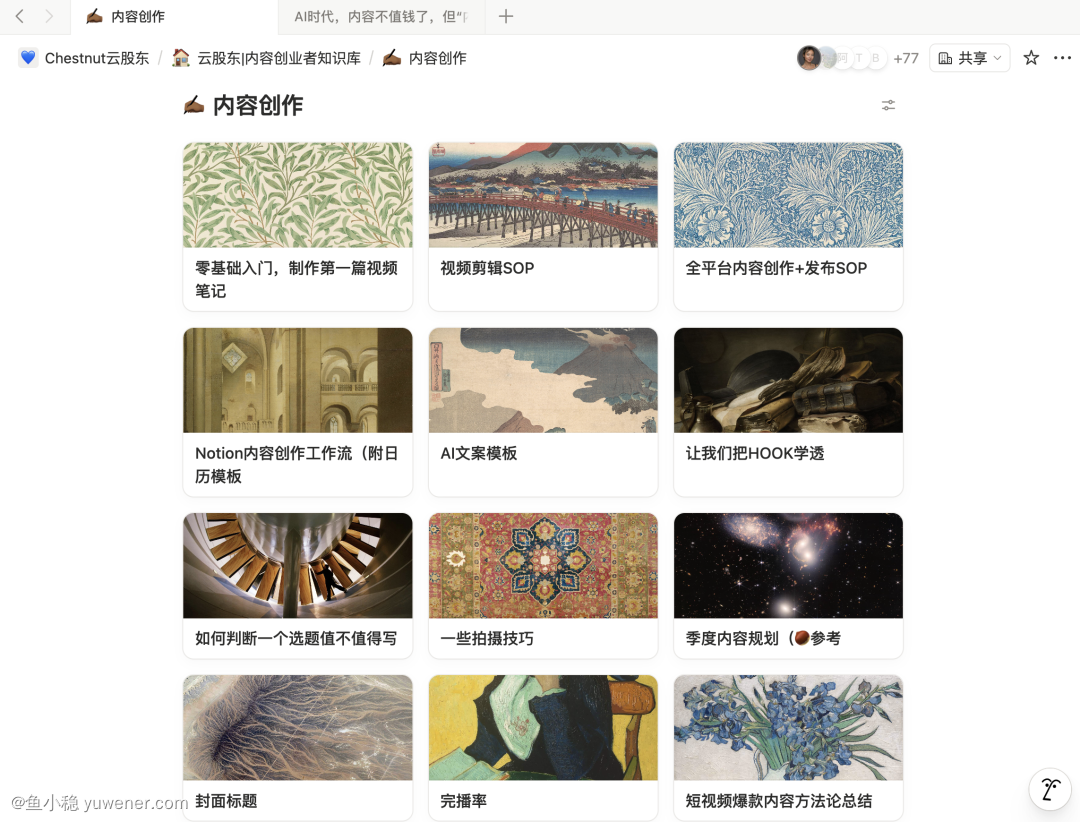This screenshot has height=822, width=1080.
Task: Open the 季度内容规划 card
Action: click(788, 586)
